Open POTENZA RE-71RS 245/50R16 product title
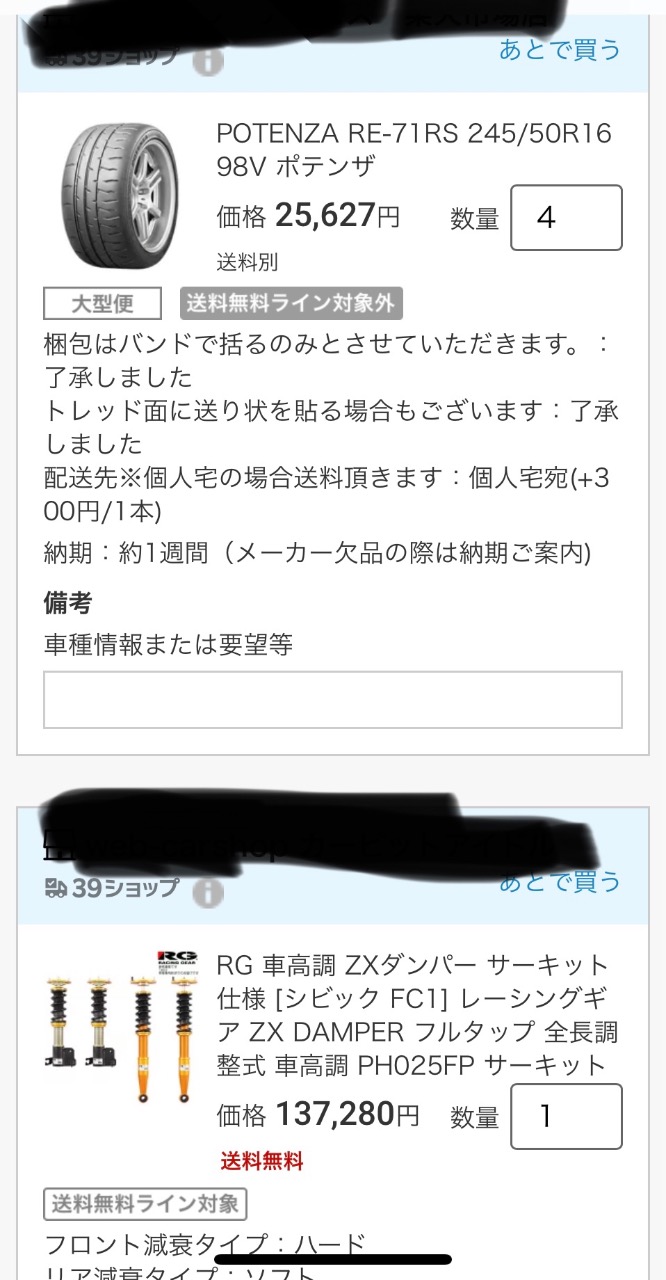The width and height of the screenshot is (666, 1280). (414, 149)
